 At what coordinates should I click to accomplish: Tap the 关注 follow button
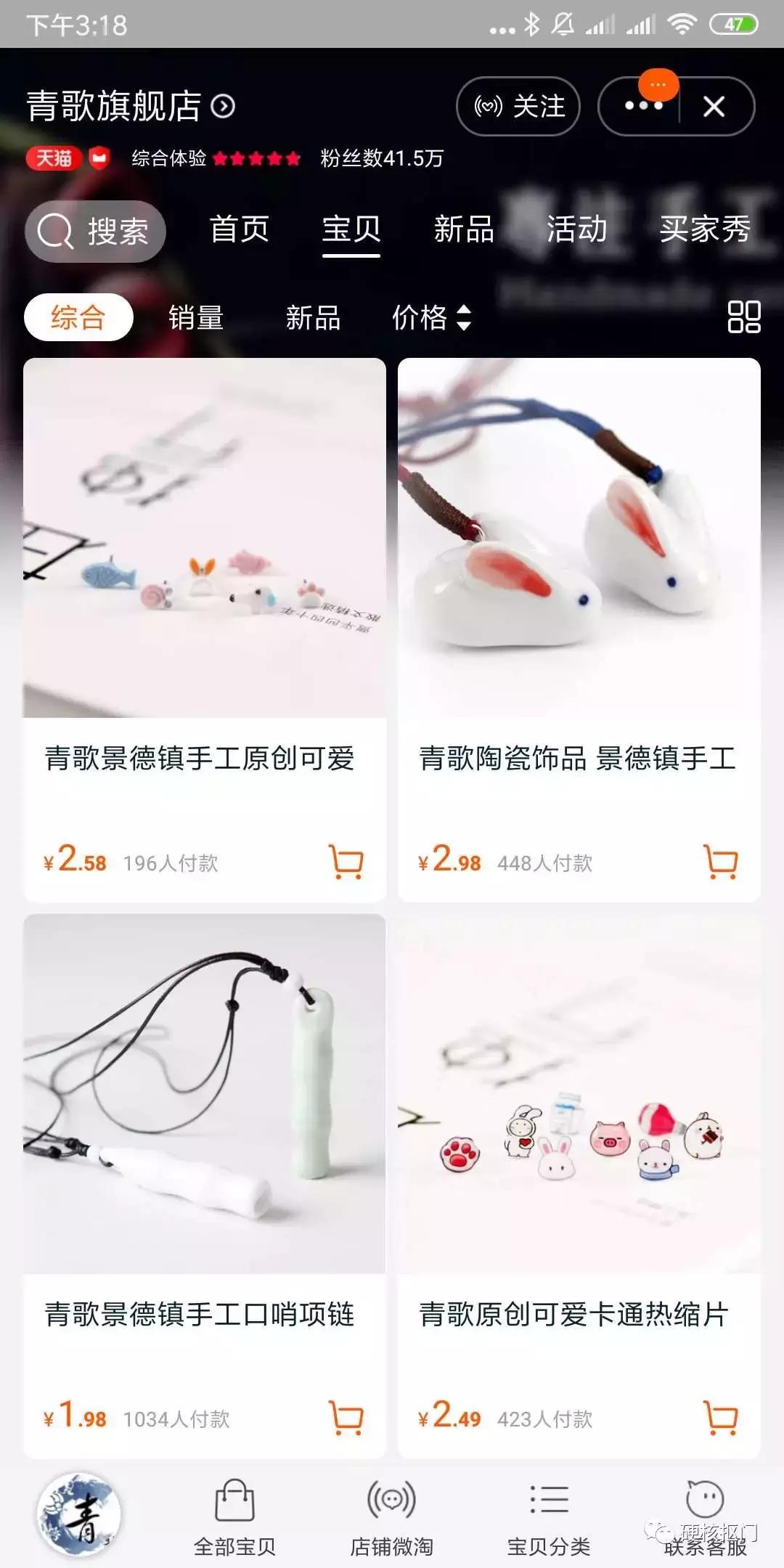point(518,107)
